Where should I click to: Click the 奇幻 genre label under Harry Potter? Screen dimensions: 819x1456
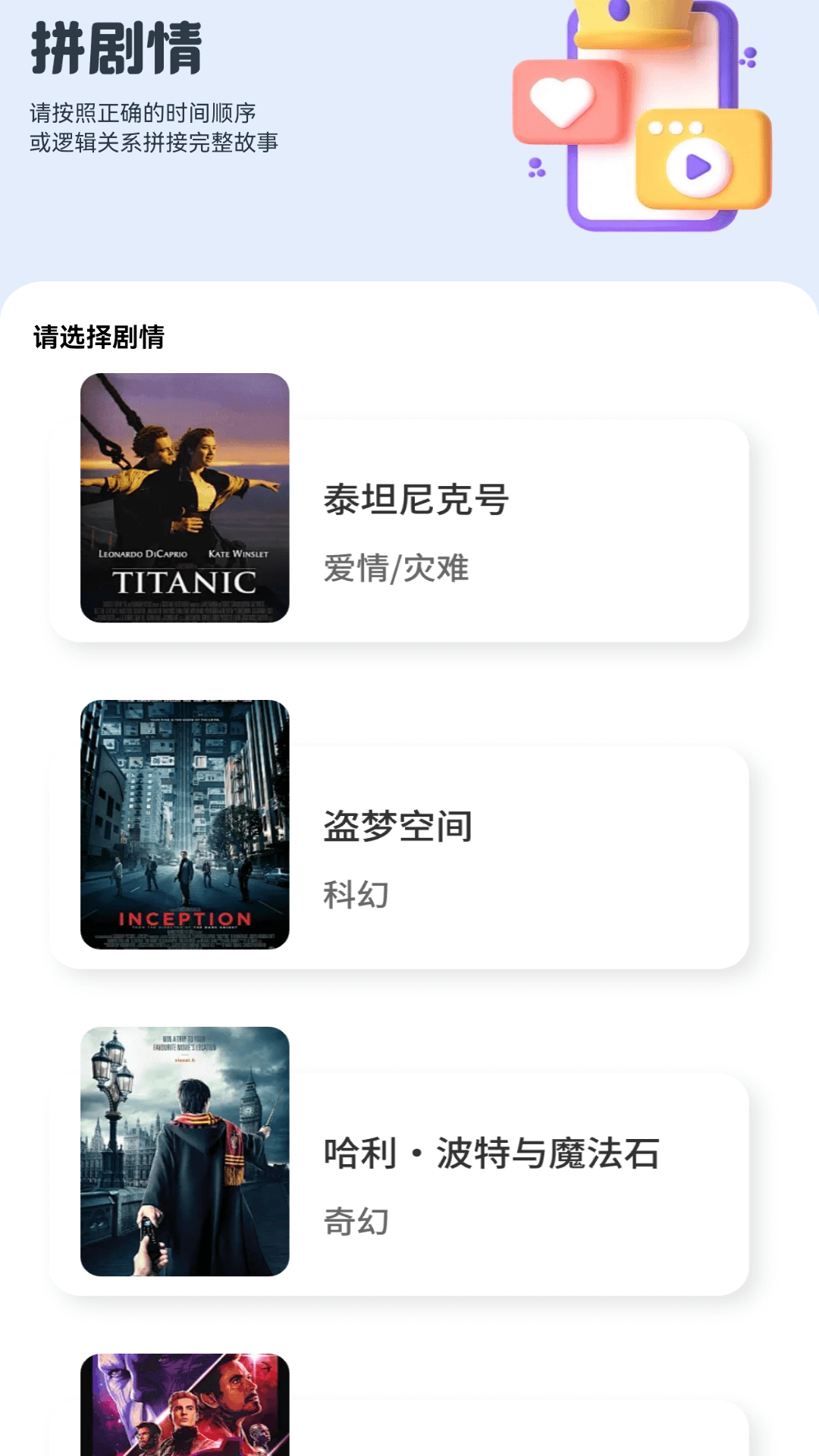coord(356,1221)
